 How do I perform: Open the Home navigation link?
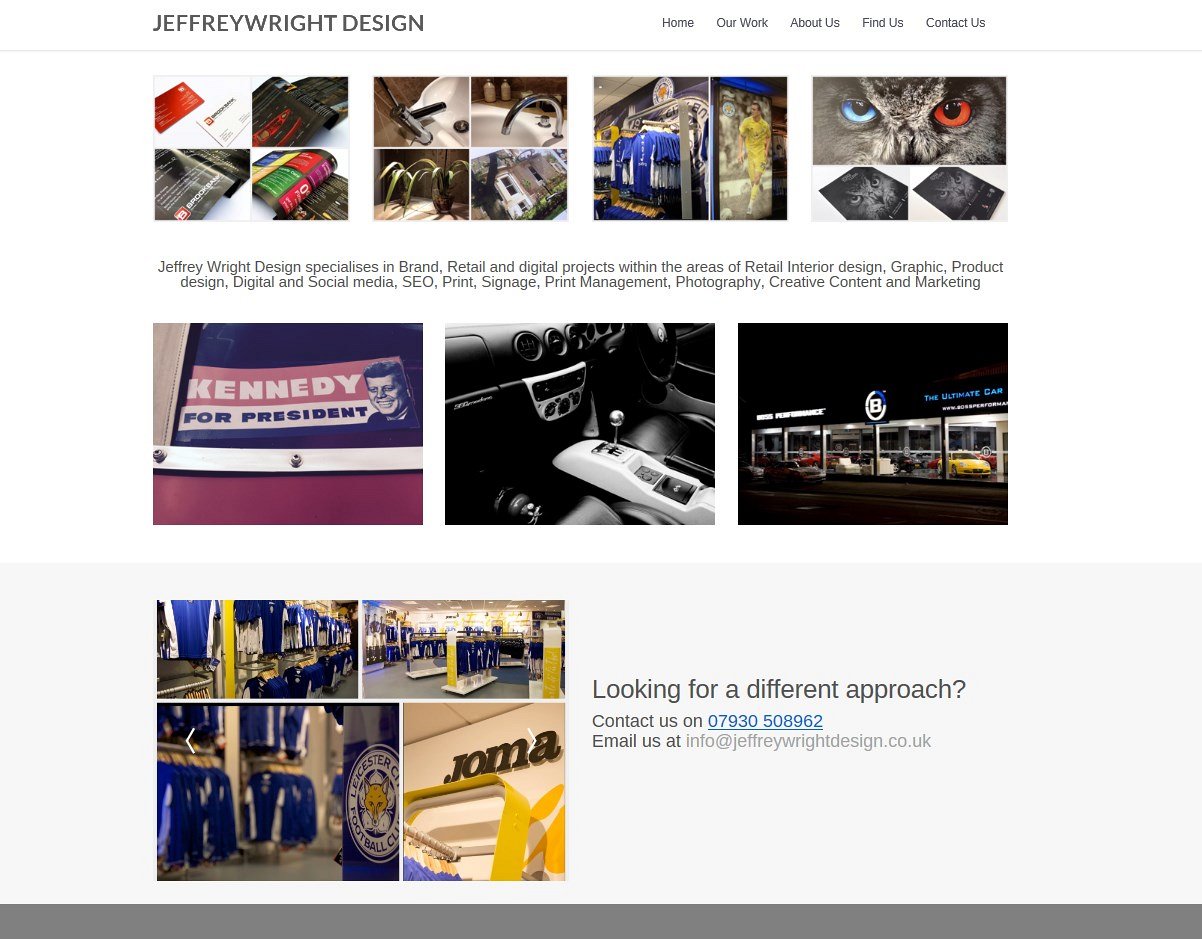(x=677, y=23)
